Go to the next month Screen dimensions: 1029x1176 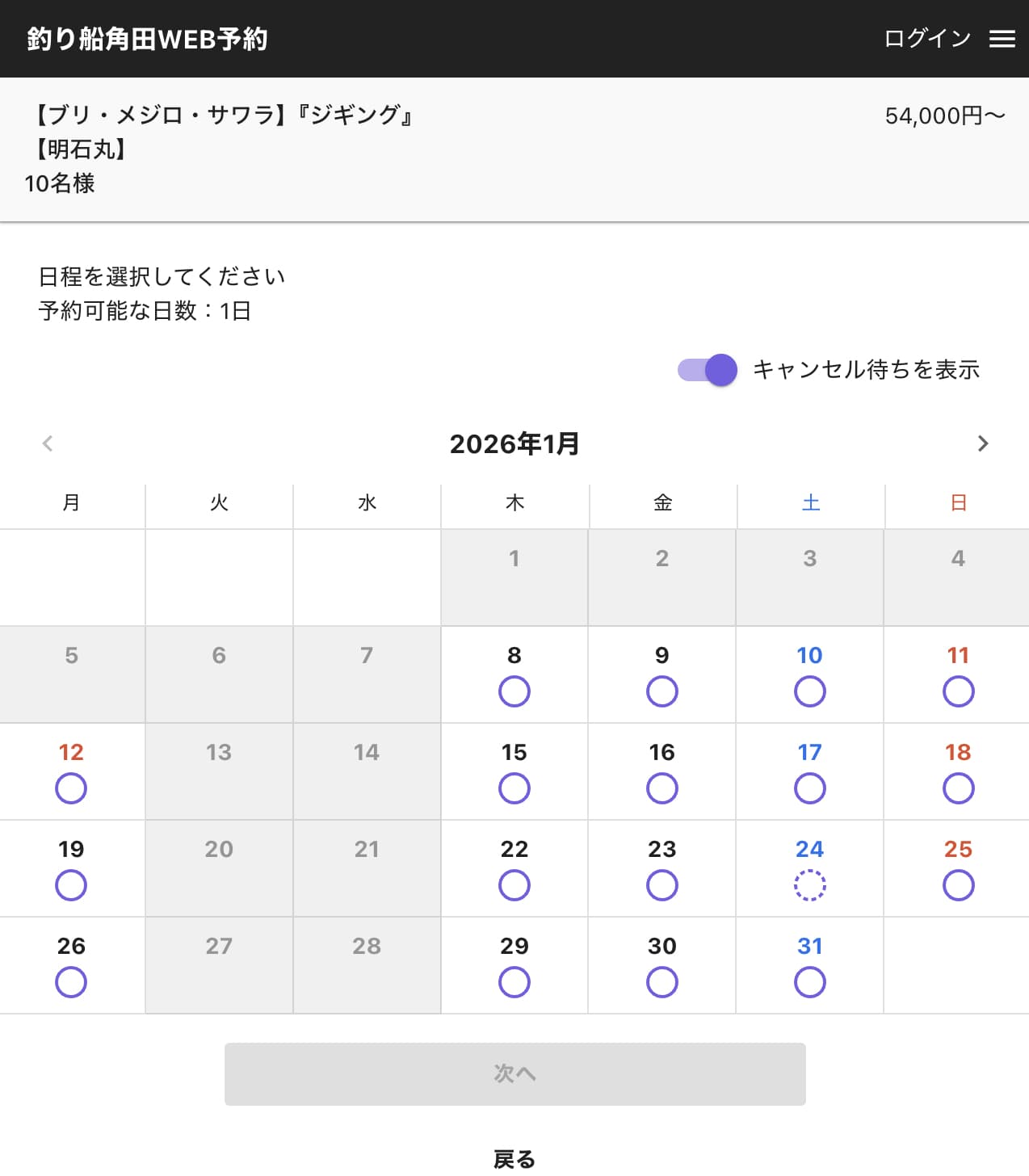(982, 443)
